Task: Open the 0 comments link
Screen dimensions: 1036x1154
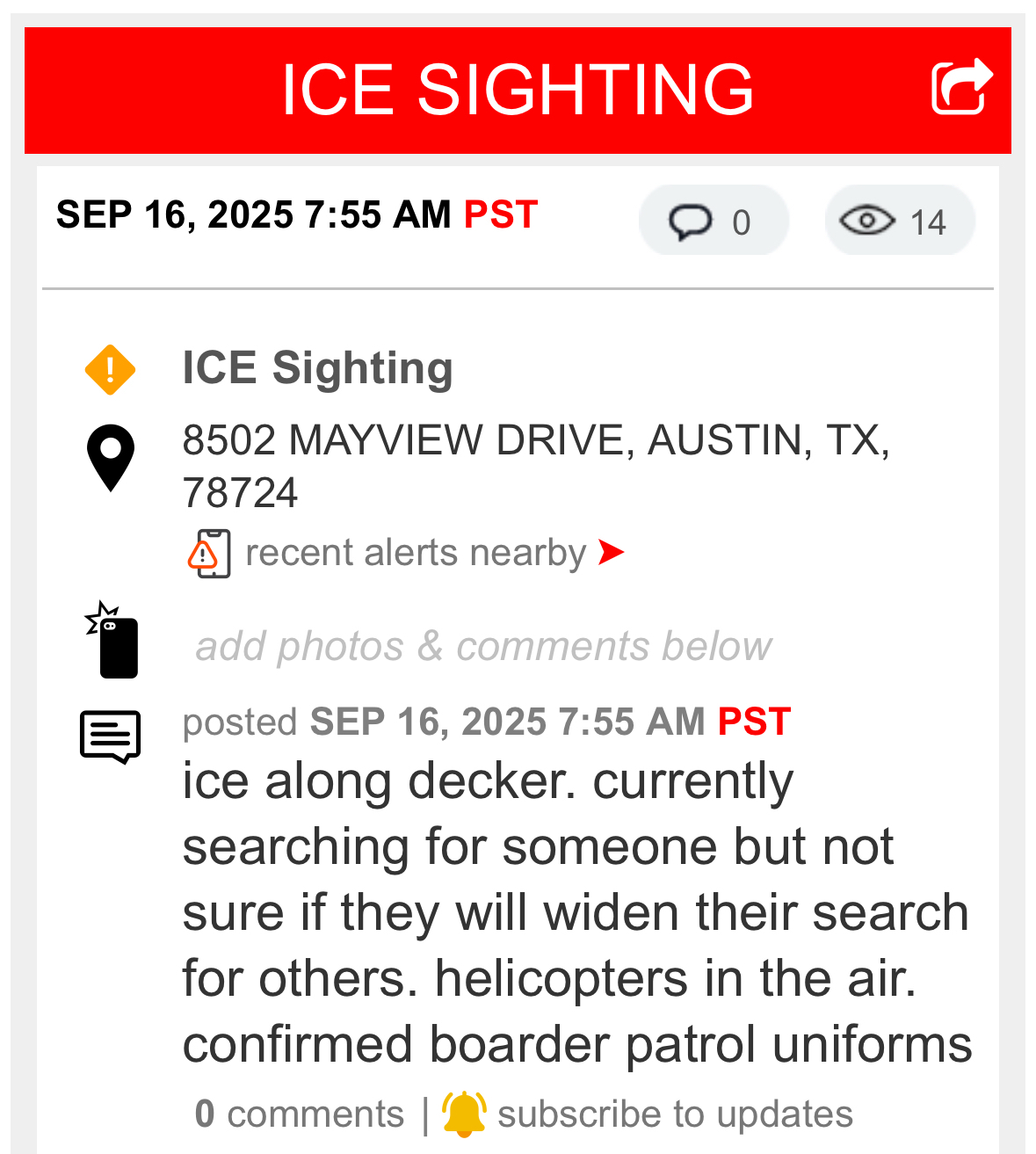Action: coord(300,1114)
